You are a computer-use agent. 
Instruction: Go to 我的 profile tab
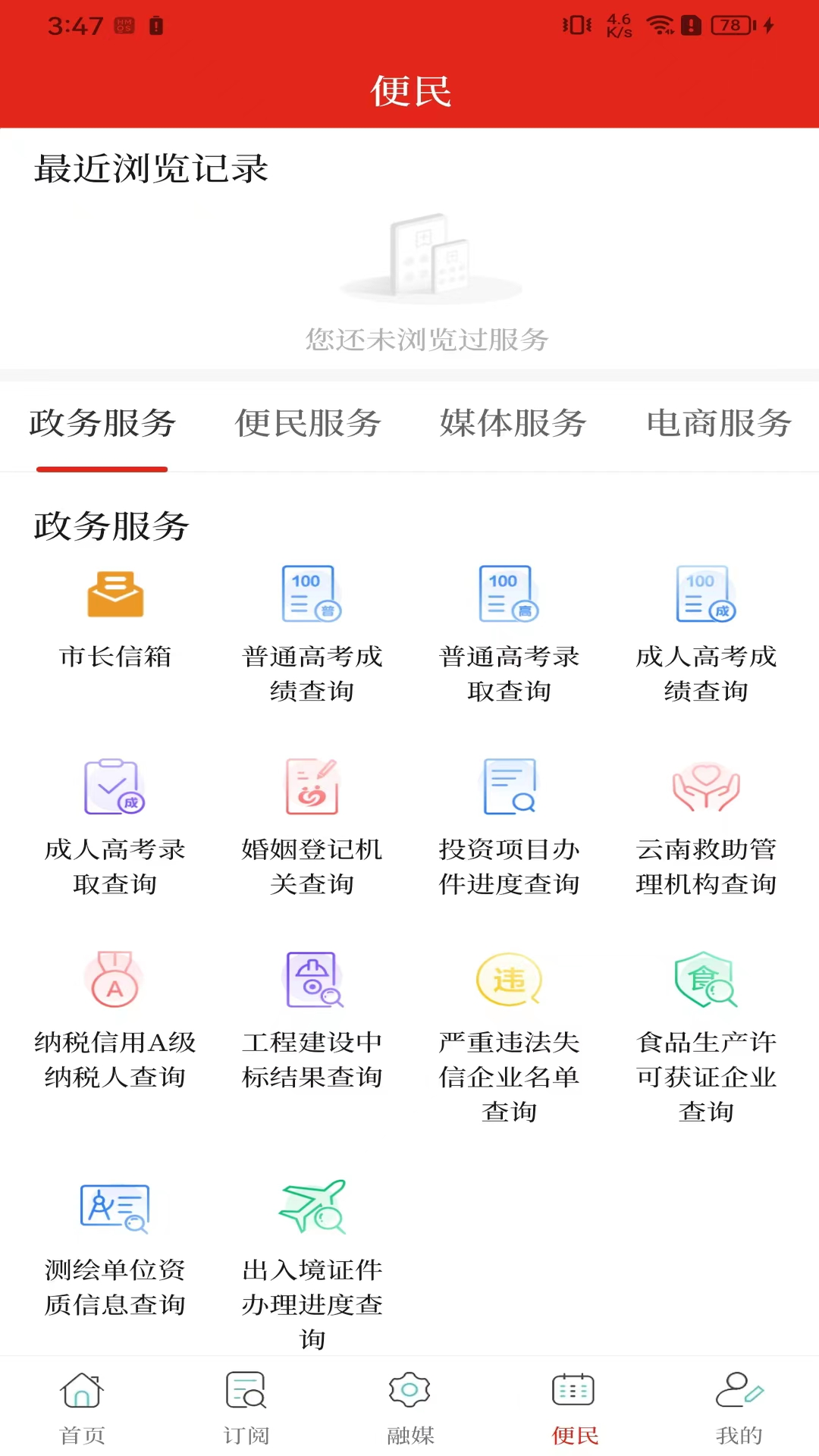pos(739,1407)
